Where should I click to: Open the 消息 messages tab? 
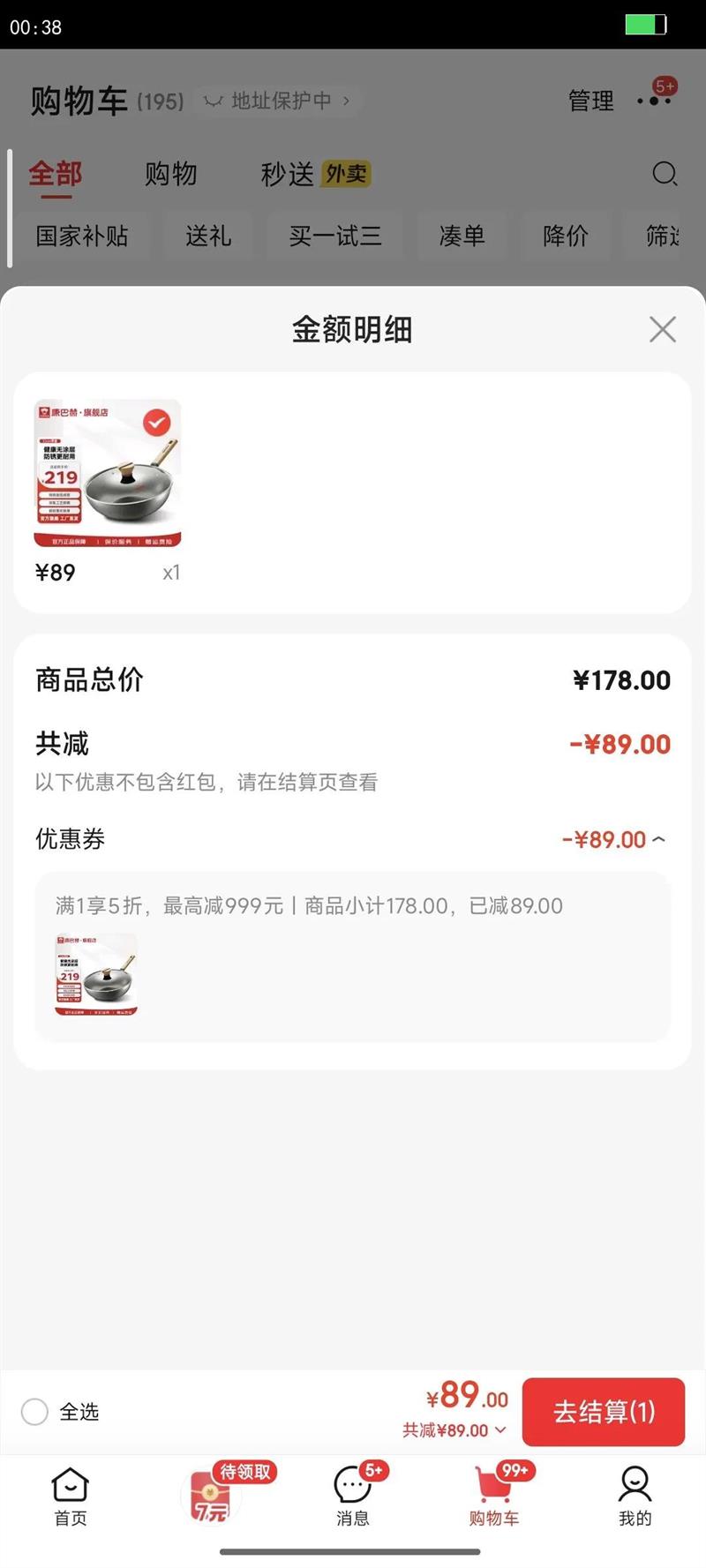coord(353,1496)
